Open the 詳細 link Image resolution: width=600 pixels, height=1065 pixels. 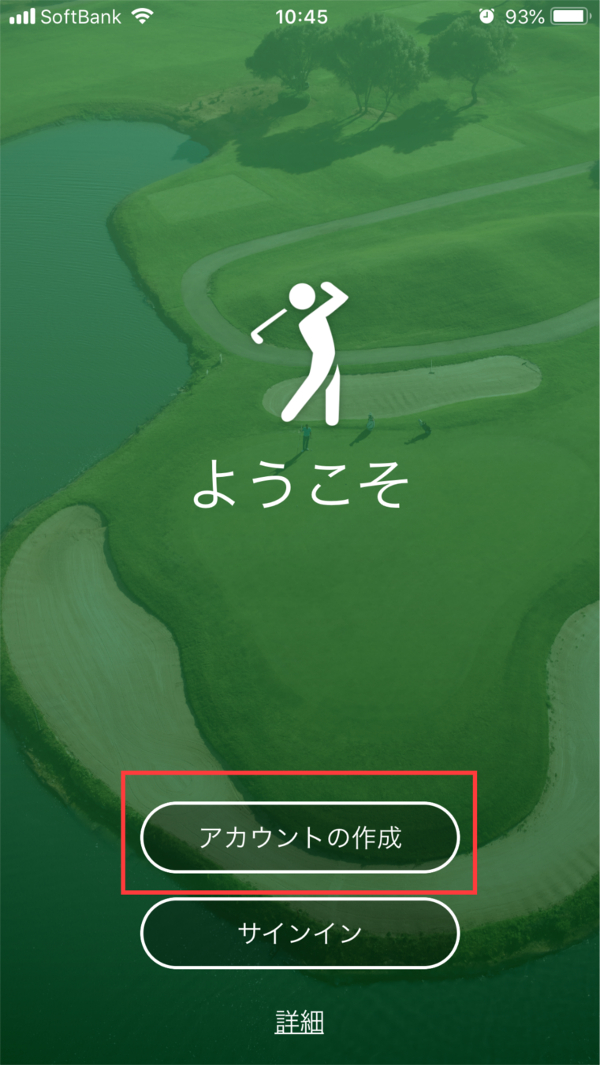pos(299,1021)
